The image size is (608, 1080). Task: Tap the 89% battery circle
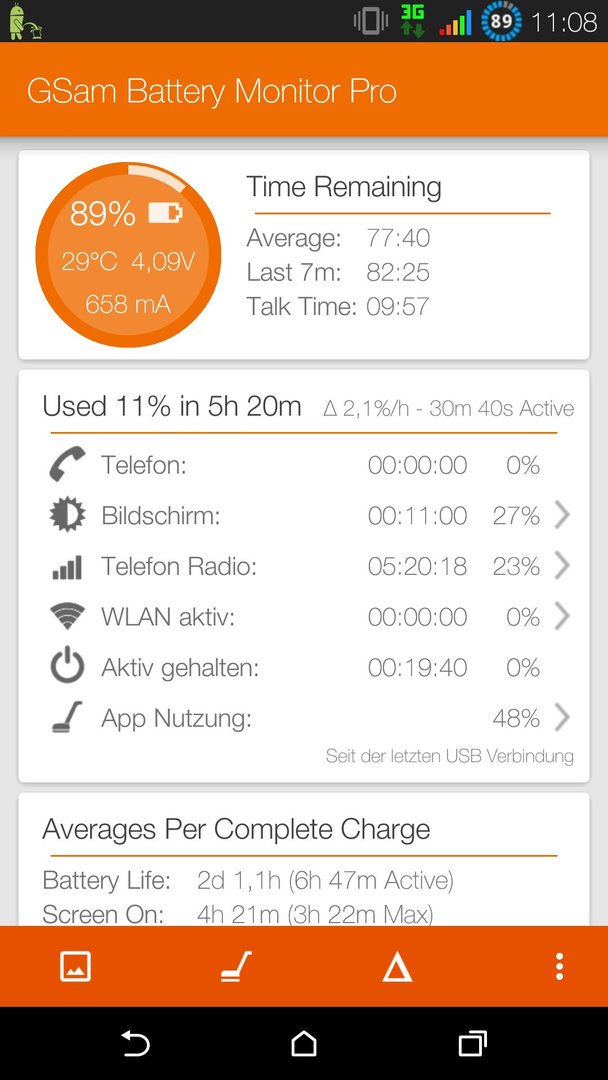(128, 255)
